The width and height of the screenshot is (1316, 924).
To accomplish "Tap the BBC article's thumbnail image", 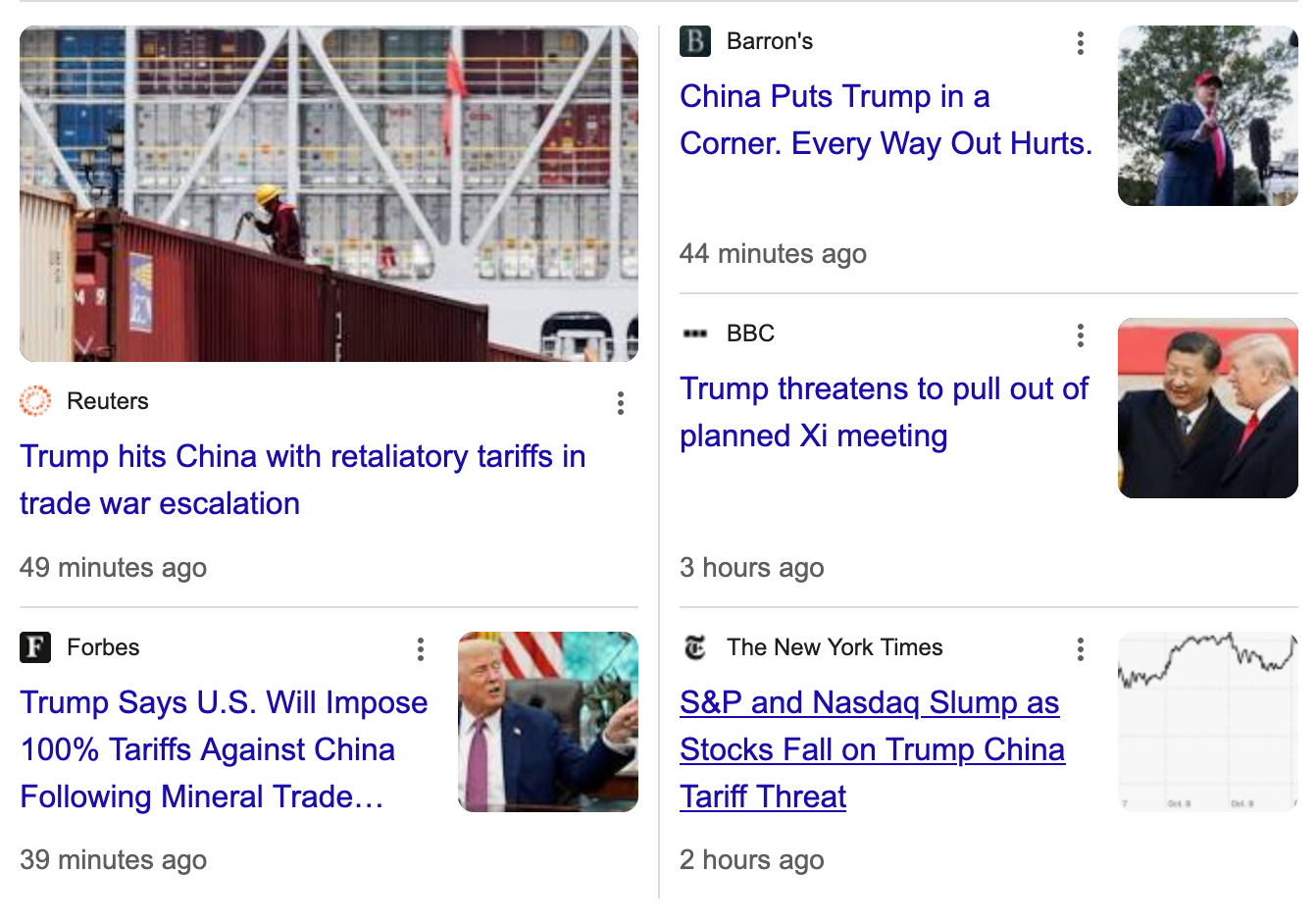I will pyautogui.click(x=1207, y=408).
